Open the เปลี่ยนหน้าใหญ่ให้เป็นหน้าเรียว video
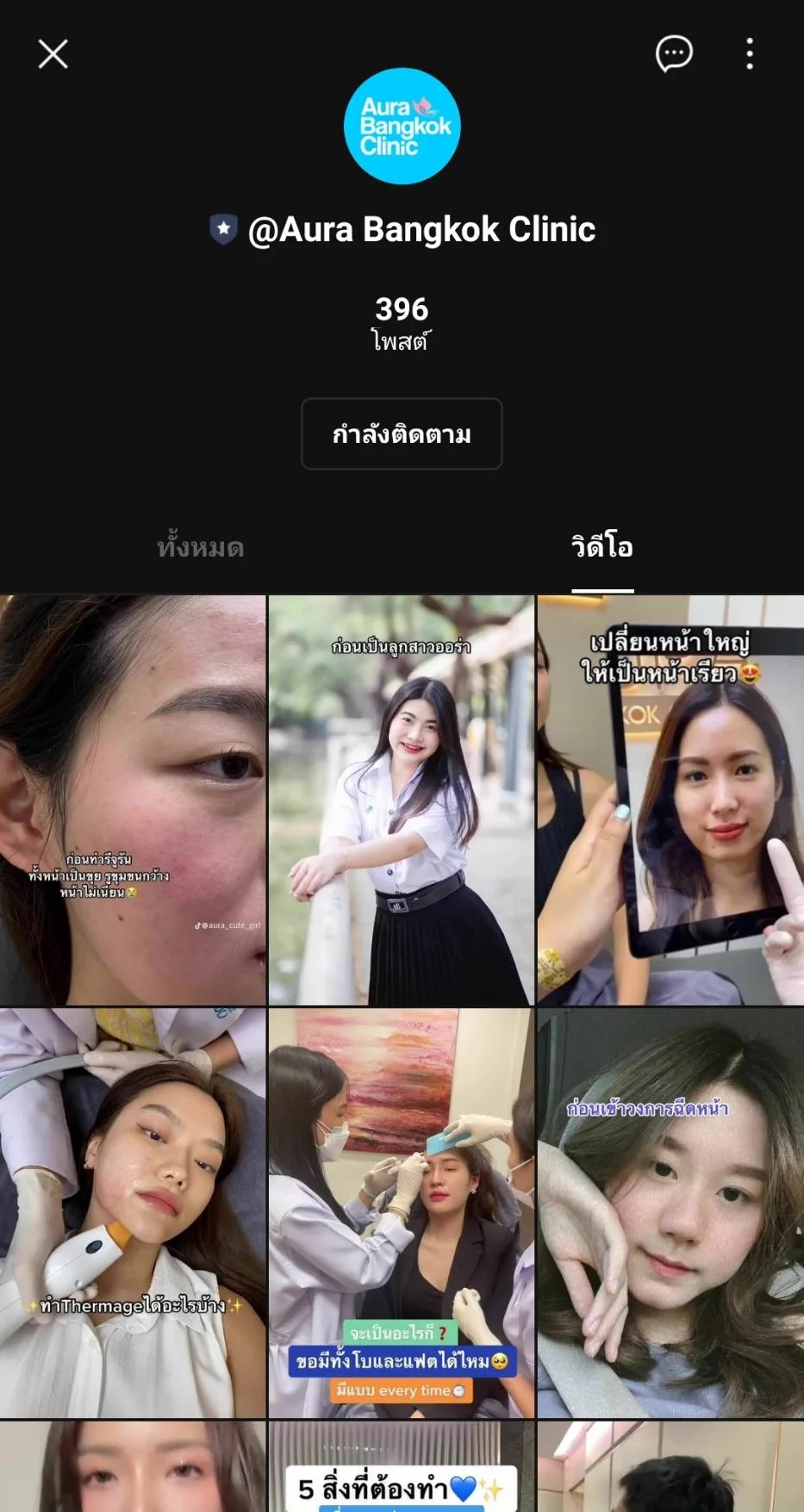Screen dimensions: 804x1512 670,800
